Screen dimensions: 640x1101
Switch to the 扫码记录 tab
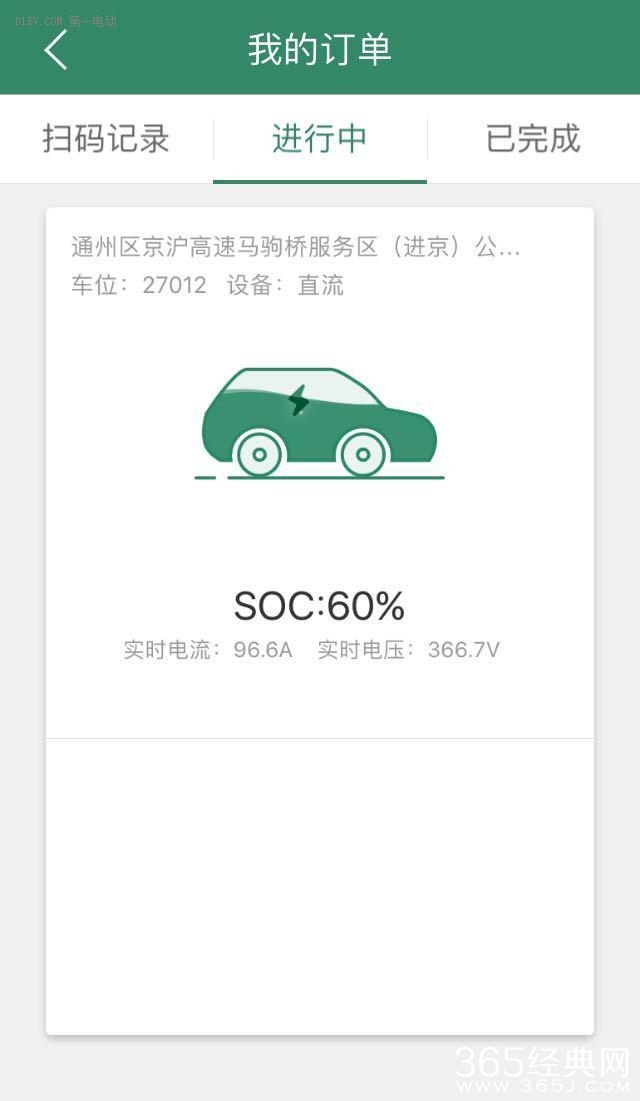106,139
